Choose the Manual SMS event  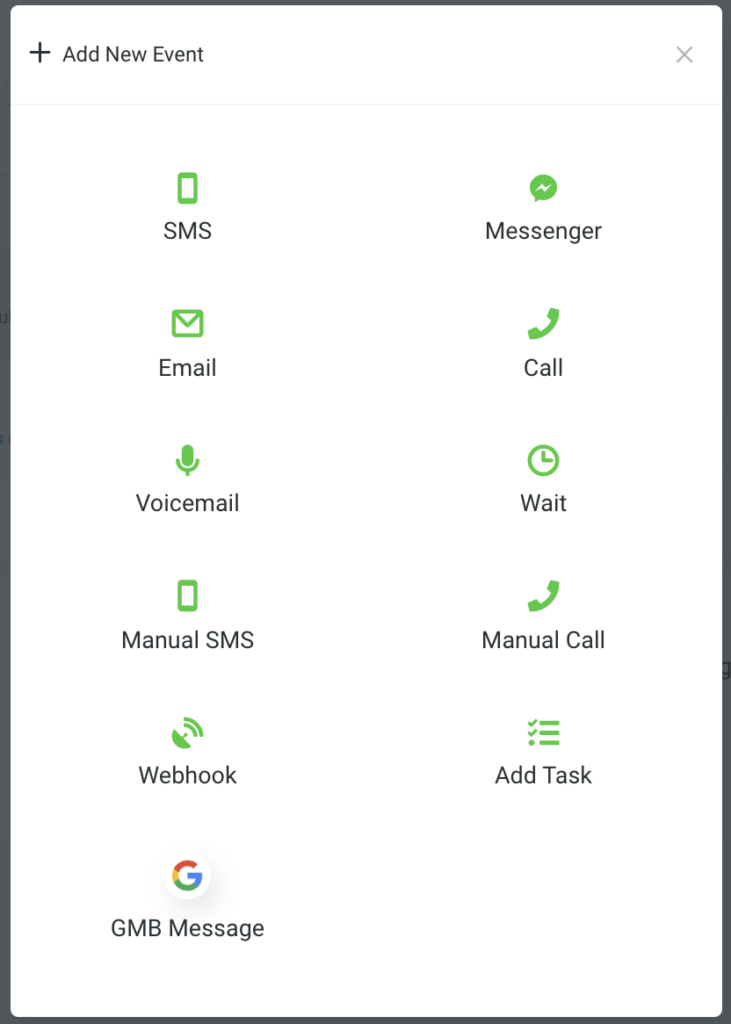[187, 615]
